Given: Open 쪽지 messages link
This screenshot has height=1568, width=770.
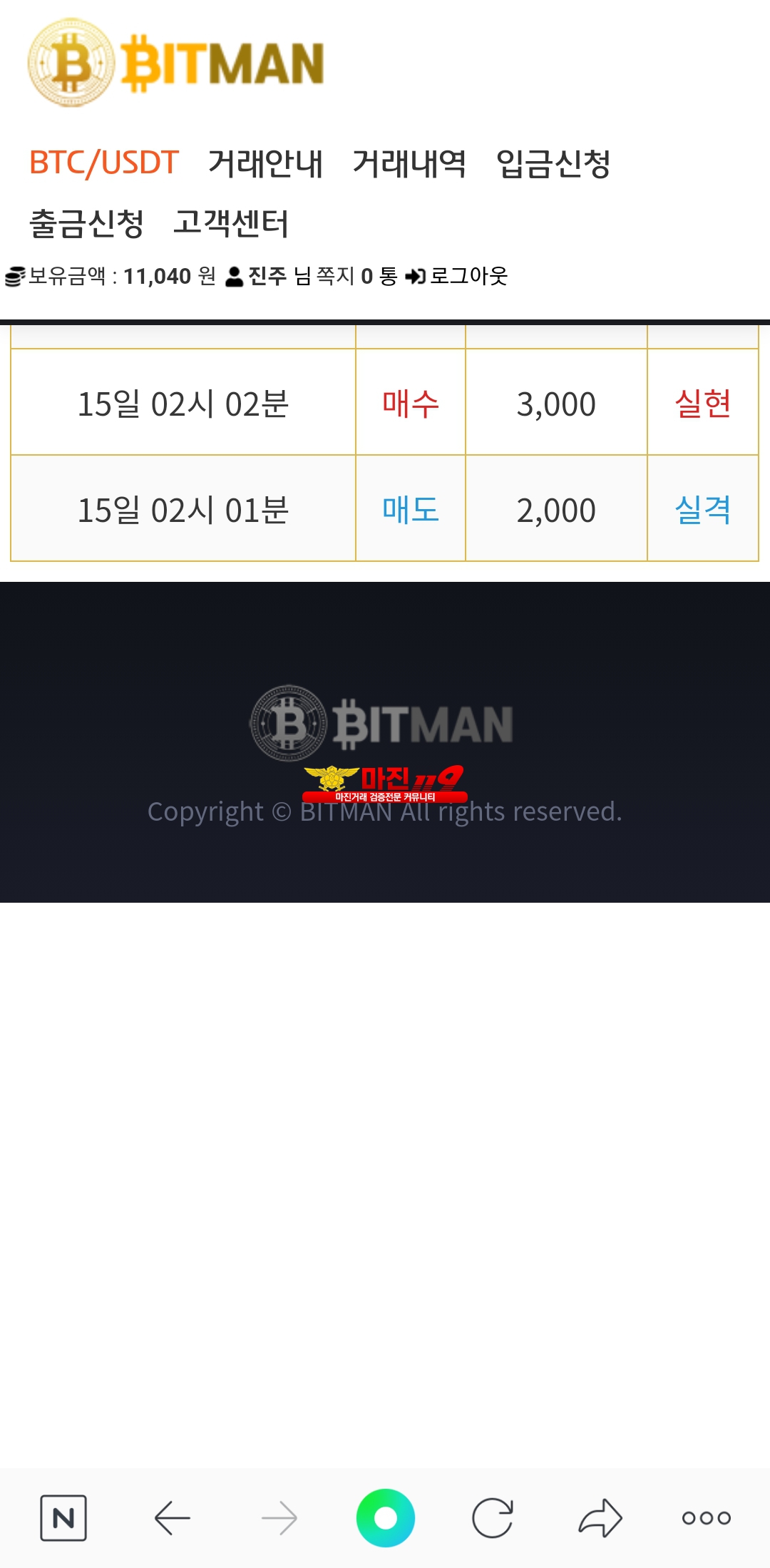Looking at the screenshot, I should (335, 276).
